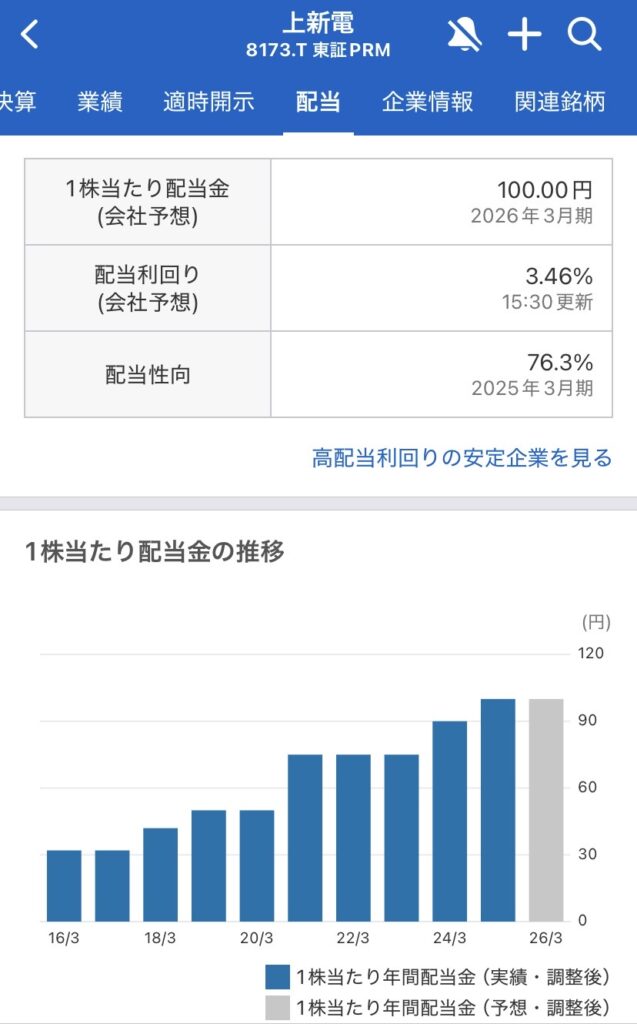Go back with the top-left arrow
This screenshot has height=1024, width=637.
tap(30, 35)
